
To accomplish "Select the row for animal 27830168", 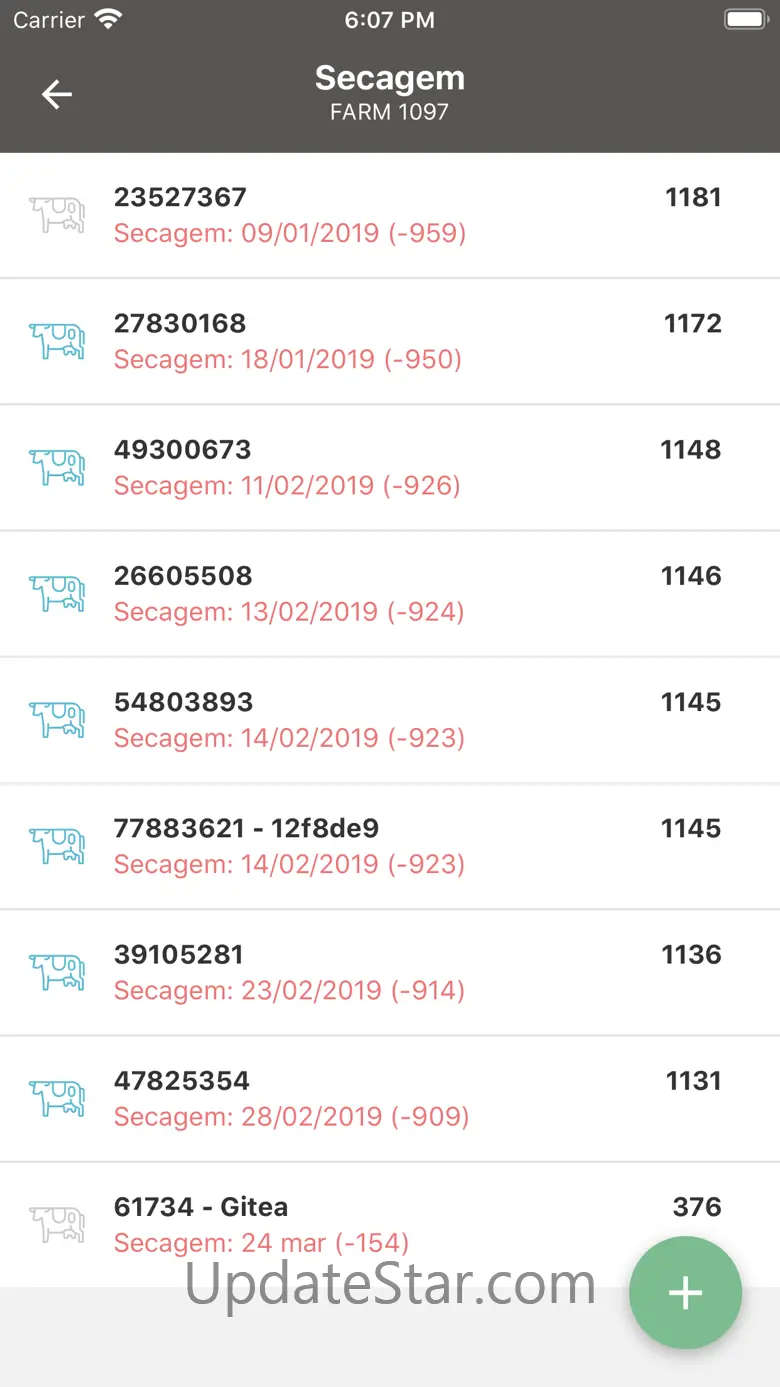I will click(x=390, y=341).
